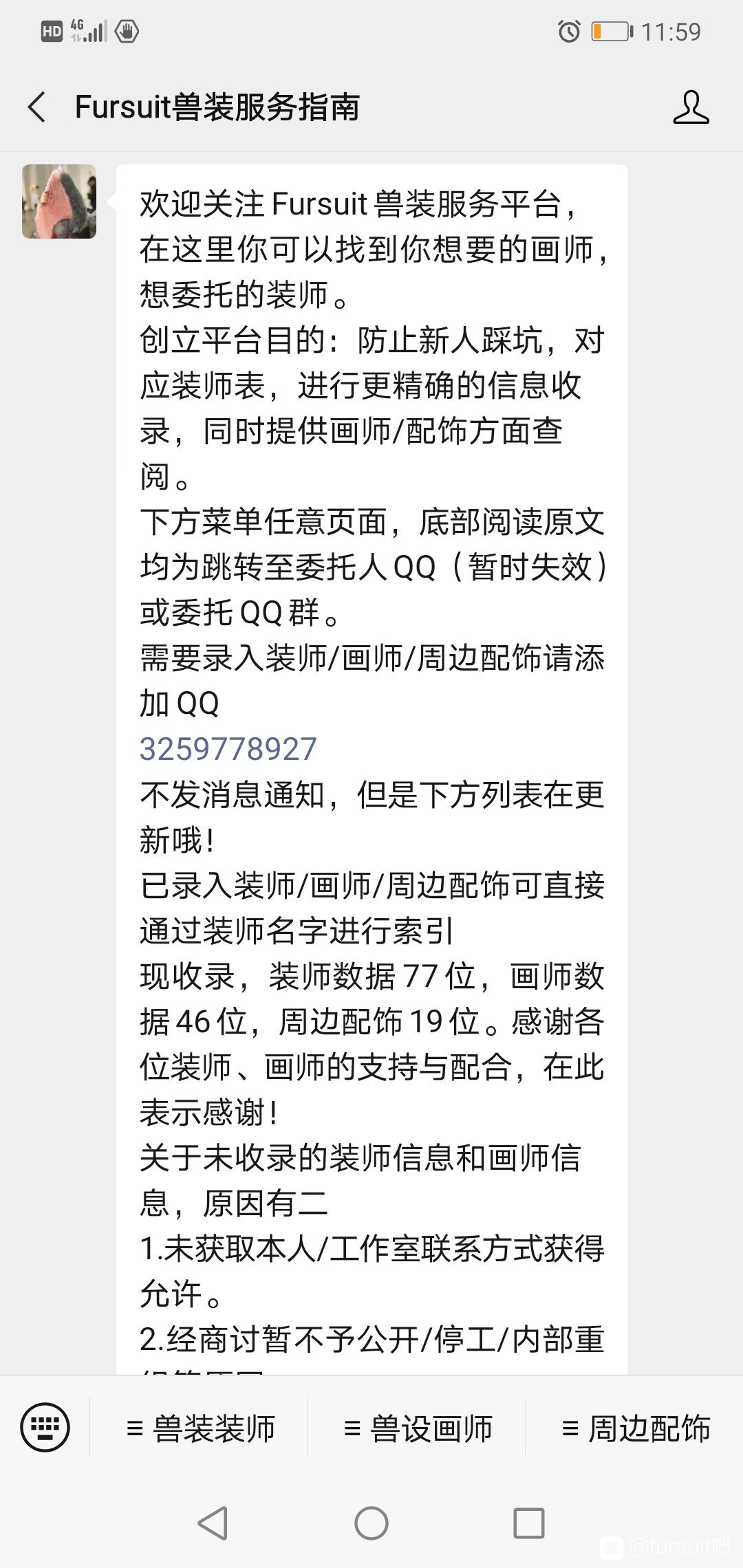Image resolution: width=743 pixels, height=1568 pixels.
Task: Switch to keyboard input mode
Action: point(45,1427)
